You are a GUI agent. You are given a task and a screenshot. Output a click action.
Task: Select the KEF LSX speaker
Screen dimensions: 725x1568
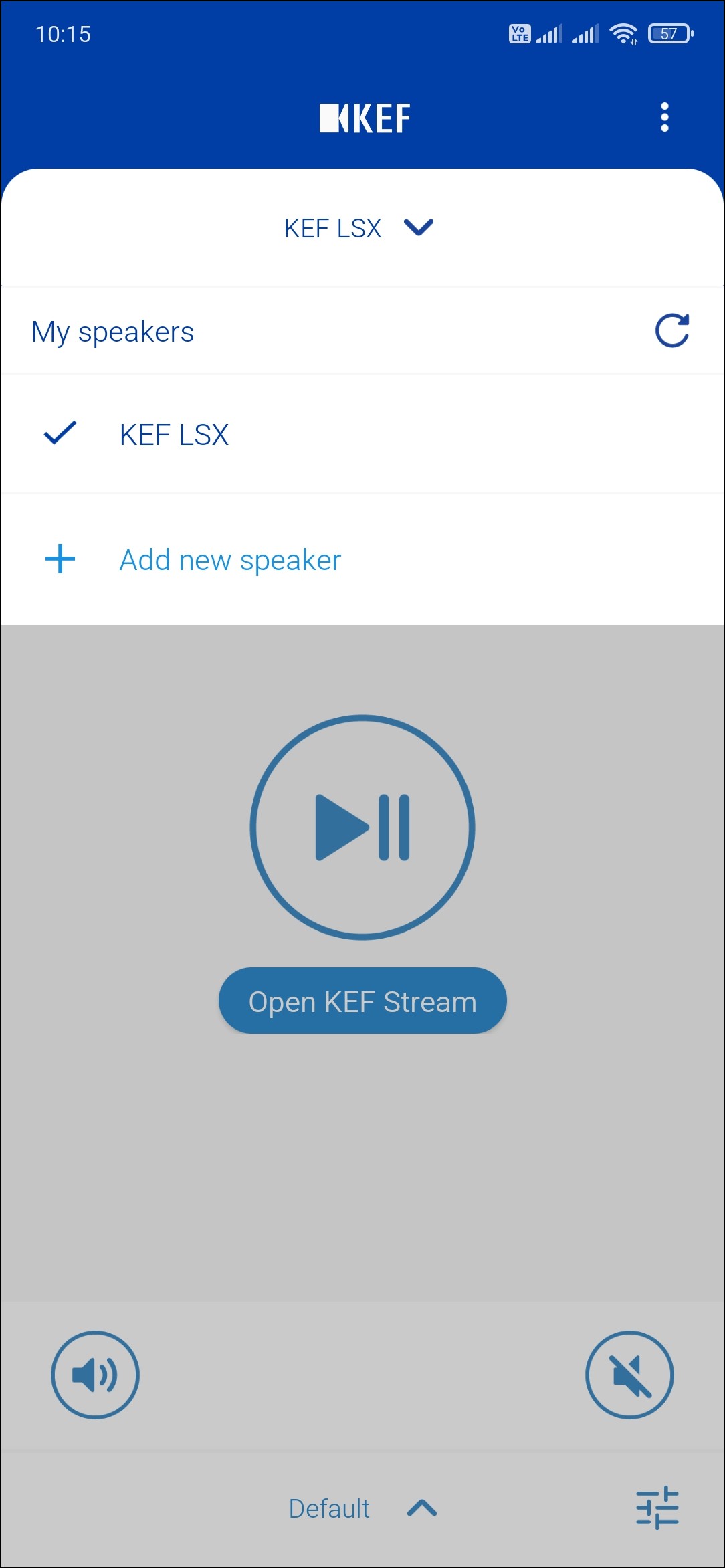[x=174, y=435]
